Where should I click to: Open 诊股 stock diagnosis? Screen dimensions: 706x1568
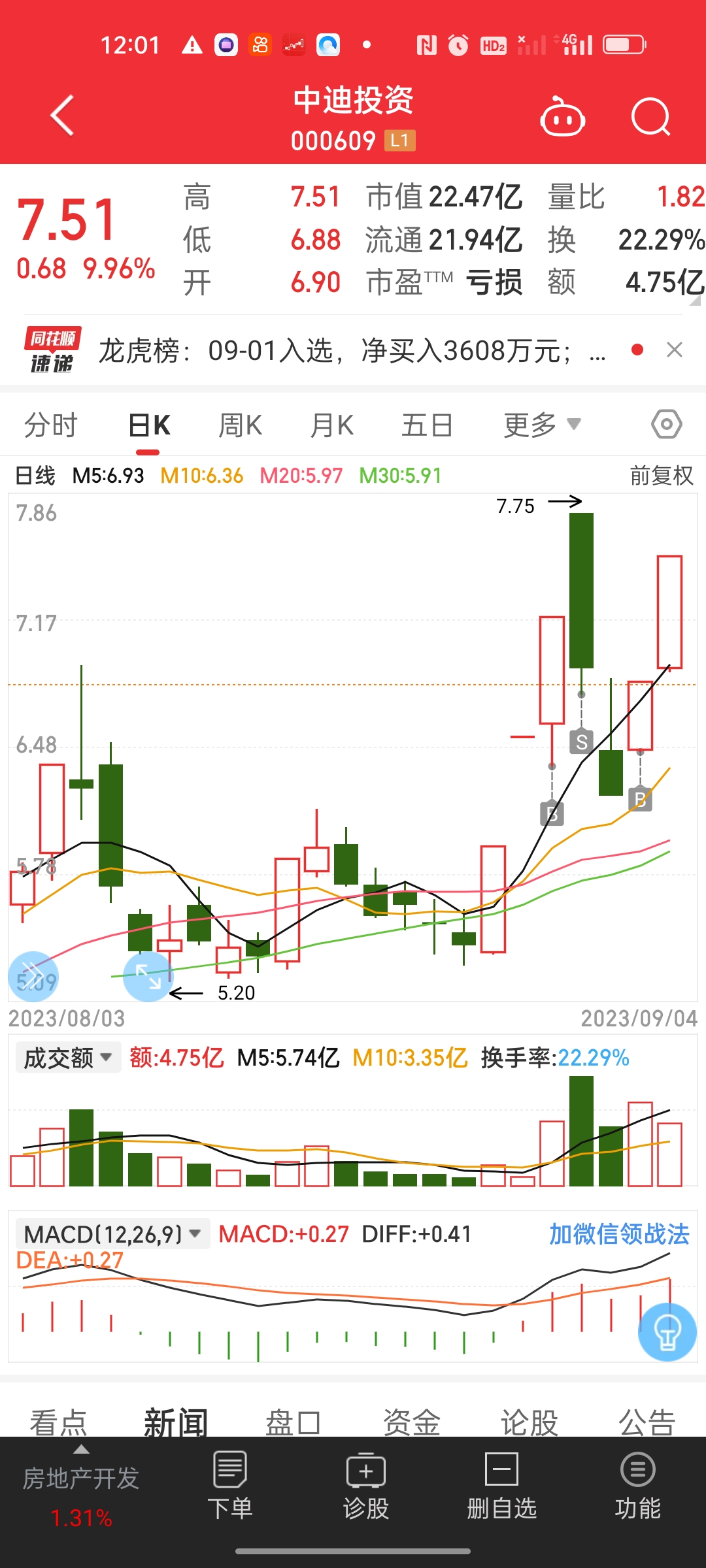click(366, 1485)
